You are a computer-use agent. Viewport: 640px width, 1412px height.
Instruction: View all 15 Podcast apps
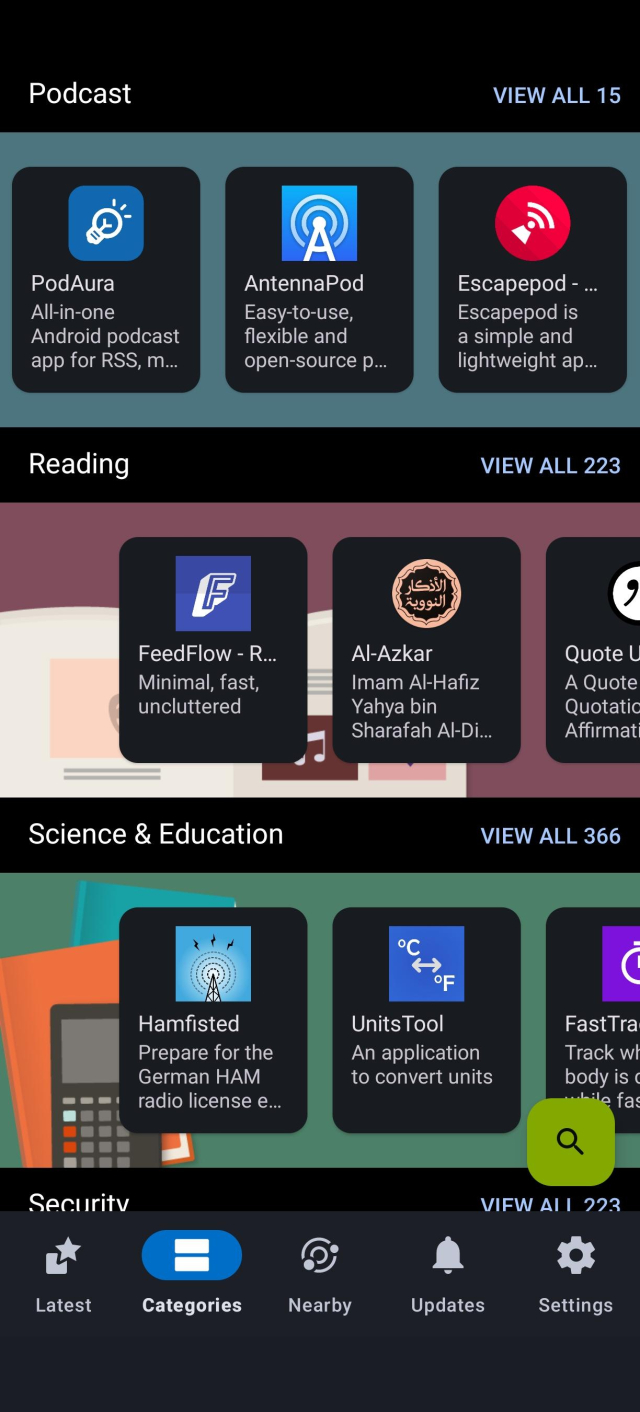(x=556, y=95)
